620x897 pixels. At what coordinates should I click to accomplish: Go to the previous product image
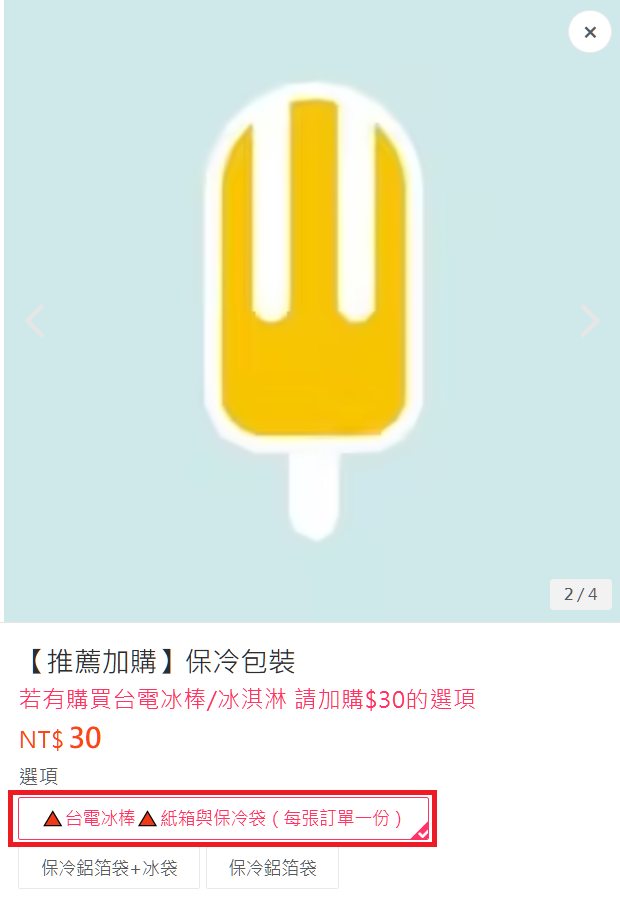point(35,321)
